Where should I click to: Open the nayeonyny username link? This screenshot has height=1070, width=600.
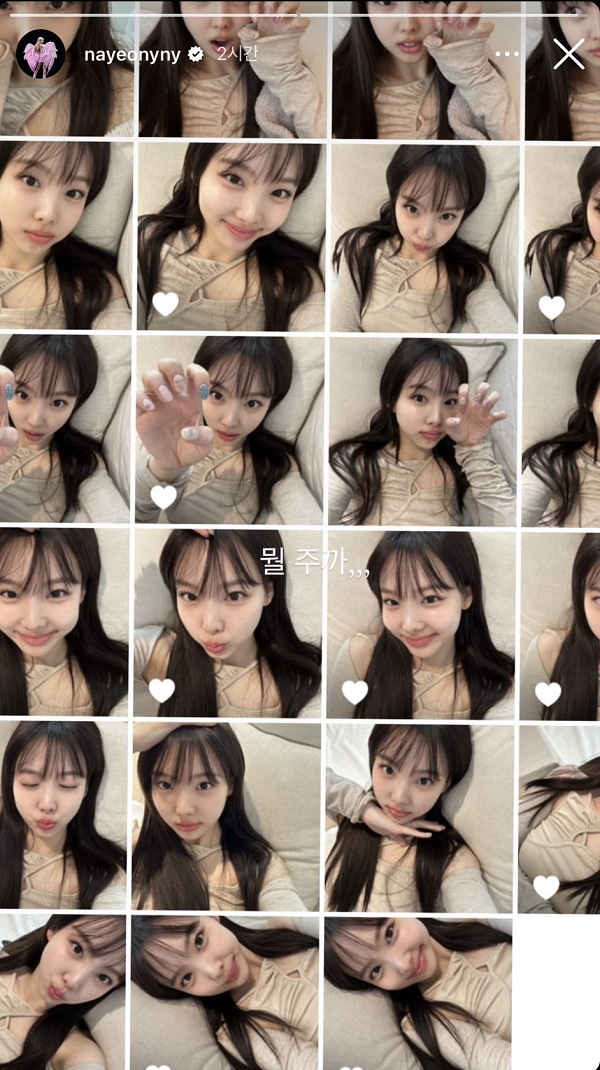coord(130,54)
